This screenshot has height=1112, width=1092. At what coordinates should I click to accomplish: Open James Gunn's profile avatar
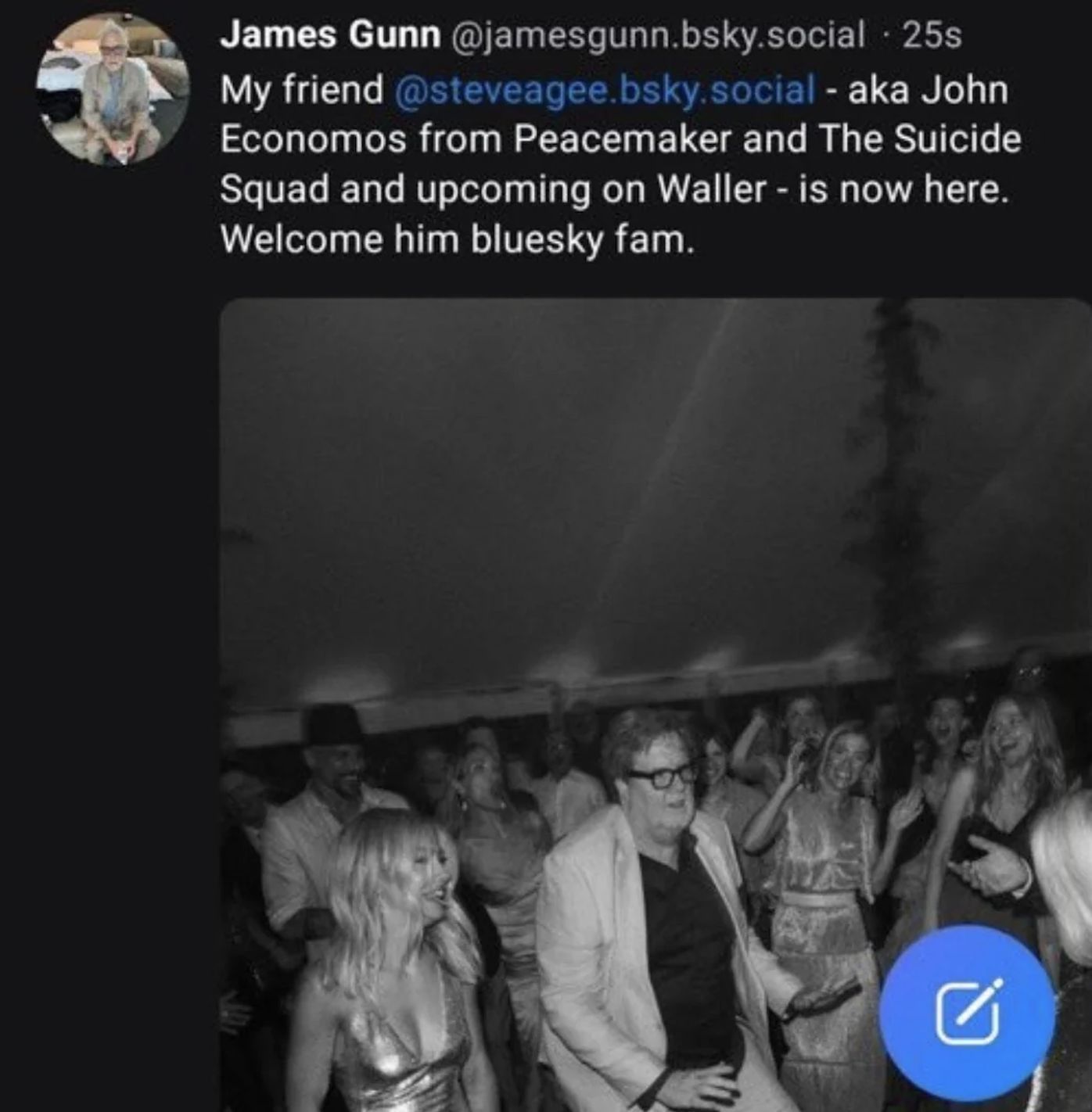[x=112, y=89]
